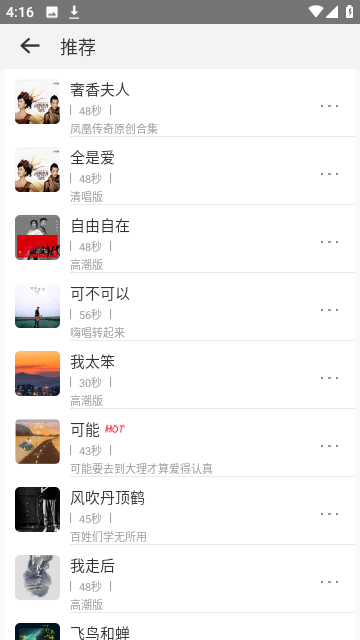360x640 pixels.
Task: Show the overflow menu for 自由自在
Action: (x=329, y=242)
